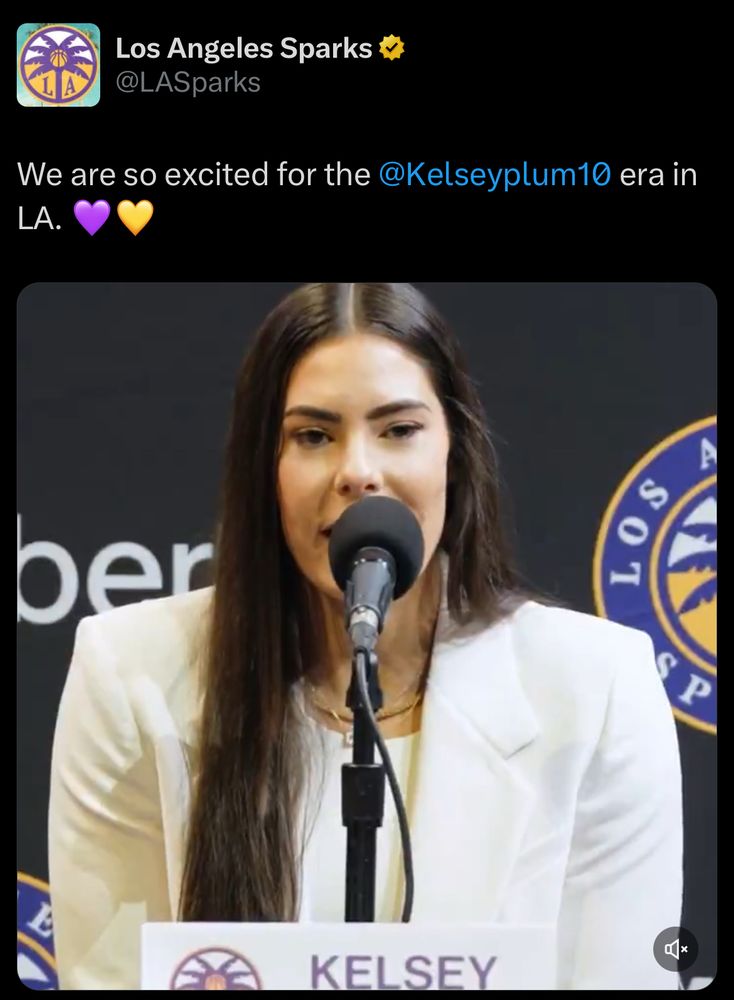Open the Los Angeles Sparks profile avatar
734x1000 pixels.
pyautogui.click(x=58, y=65)
